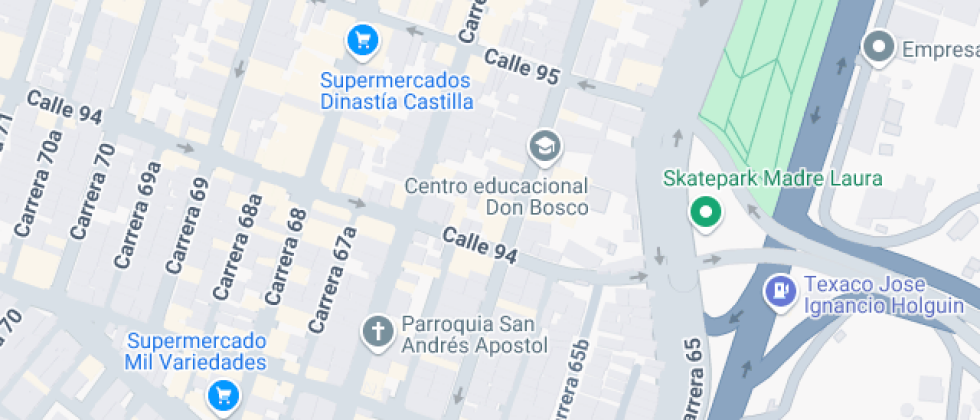Open Texaco Jose Ignacio Holguin gas station
980x420 pixels.
pos(779,291)
